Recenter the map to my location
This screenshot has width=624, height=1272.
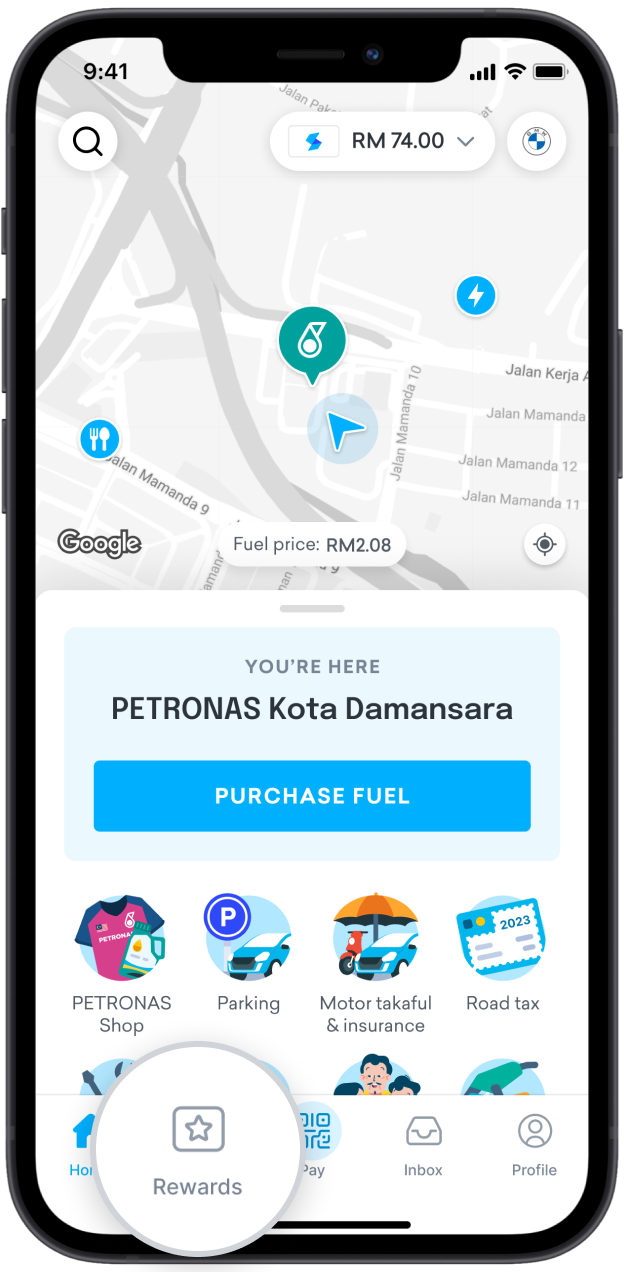(545, 545)
